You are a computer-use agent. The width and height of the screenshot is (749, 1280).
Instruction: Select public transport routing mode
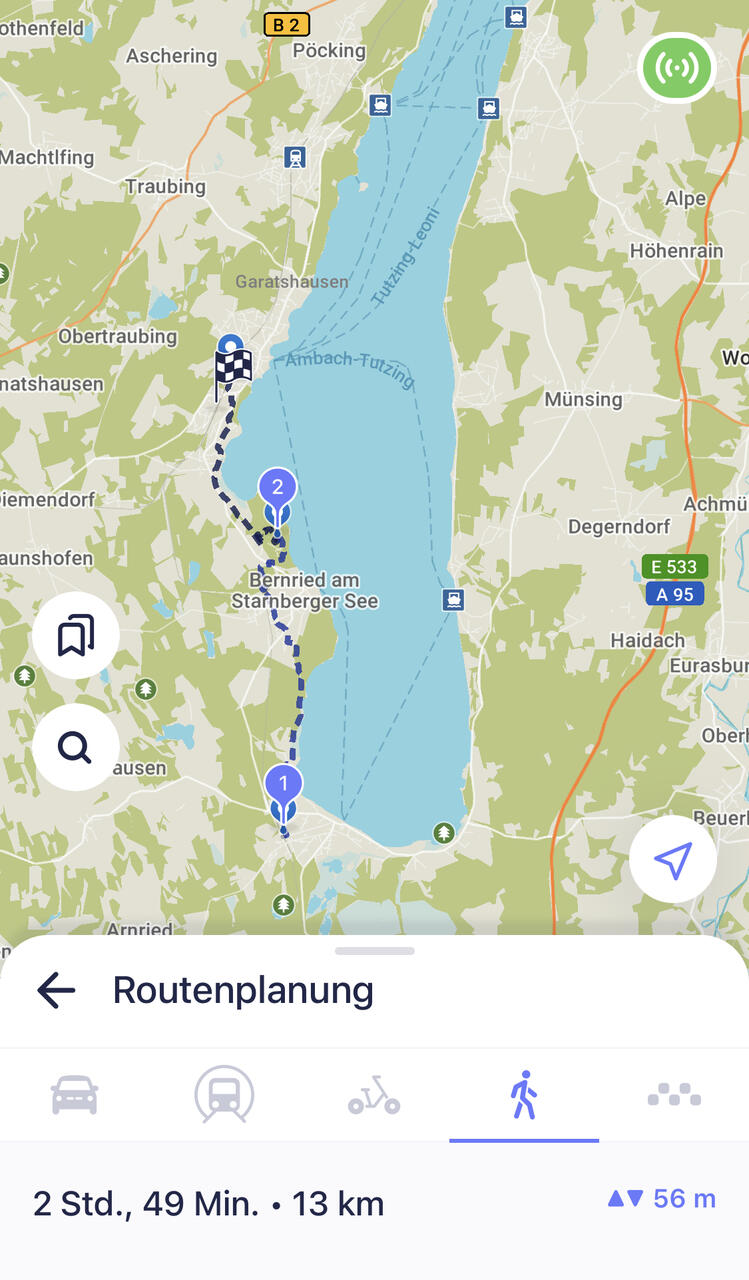tap(224, 1095)
